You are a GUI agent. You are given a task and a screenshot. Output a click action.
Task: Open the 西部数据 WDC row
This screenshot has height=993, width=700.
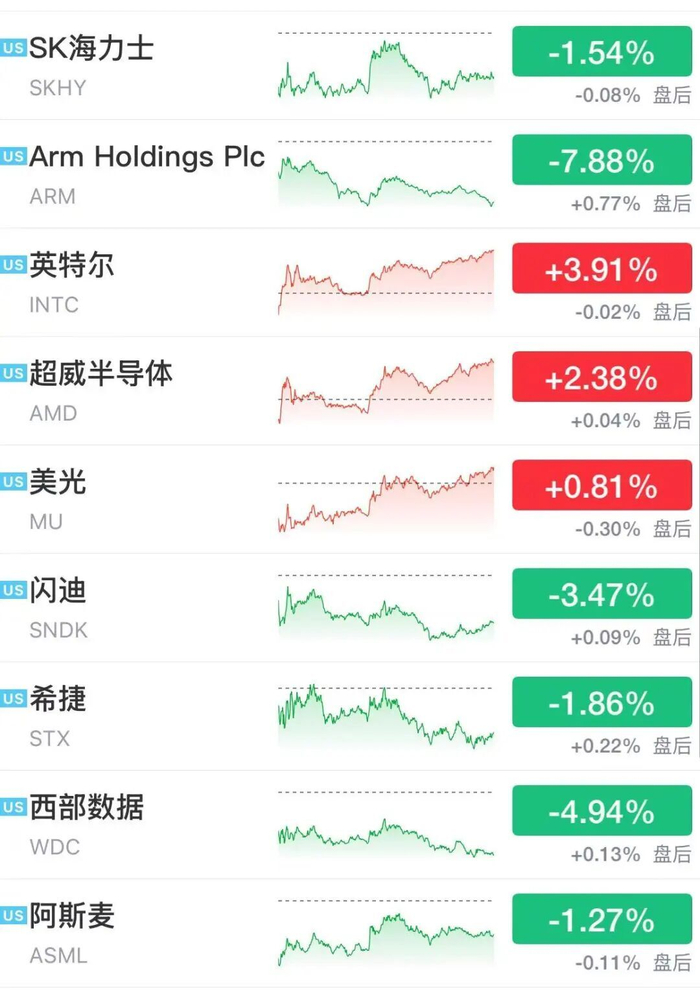[x=350, y=825]
